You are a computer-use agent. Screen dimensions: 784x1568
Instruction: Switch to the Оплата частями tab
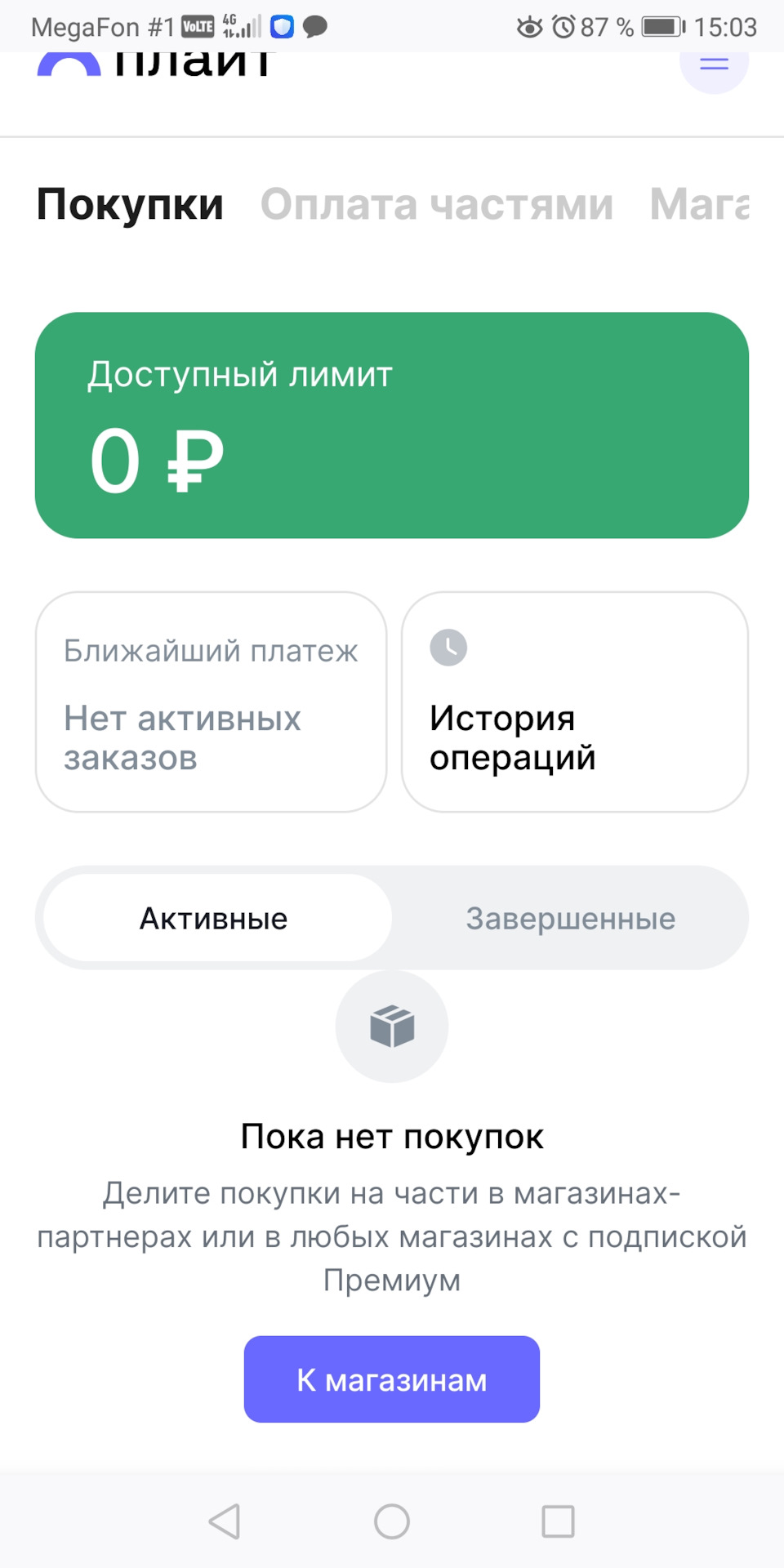coord(437,204)
